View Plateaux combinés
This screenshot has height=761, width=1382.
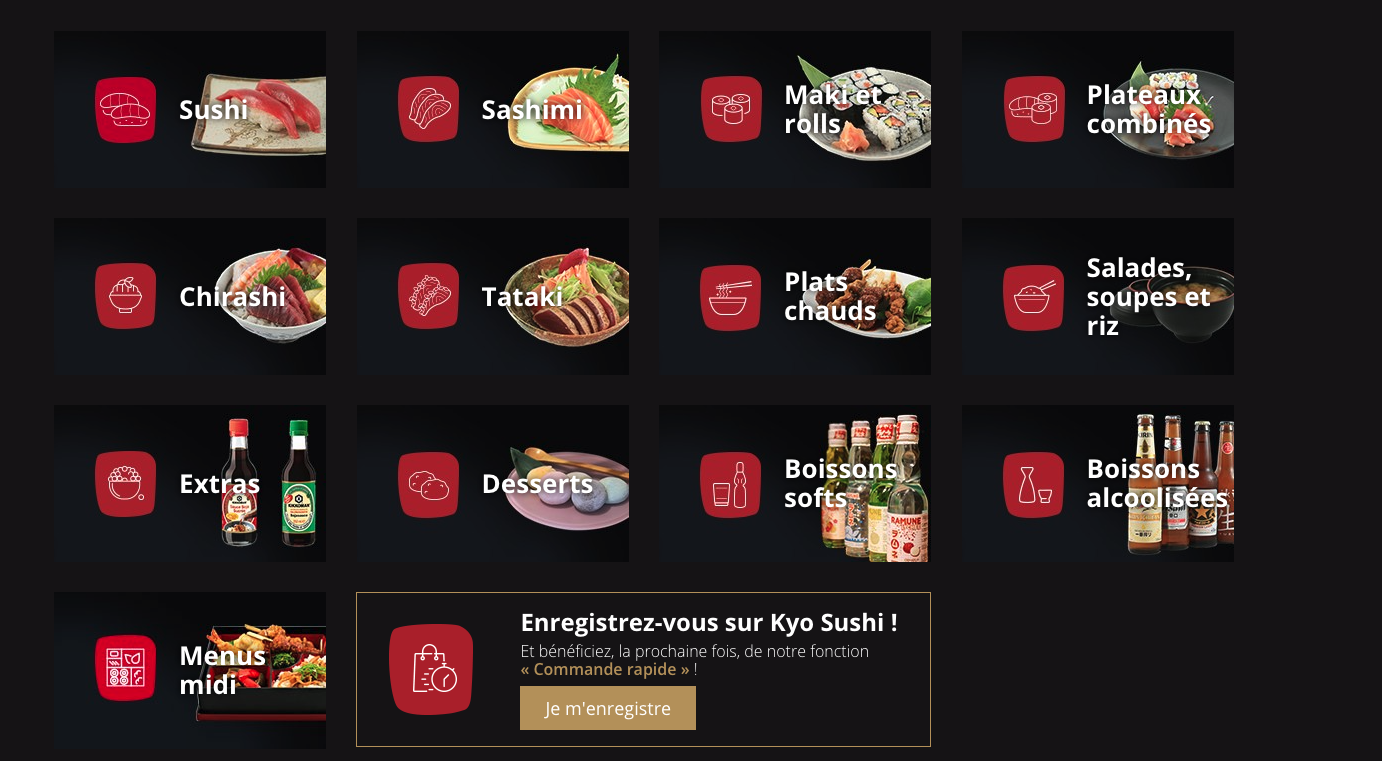pyautogui.click(x=1097, y=109)
